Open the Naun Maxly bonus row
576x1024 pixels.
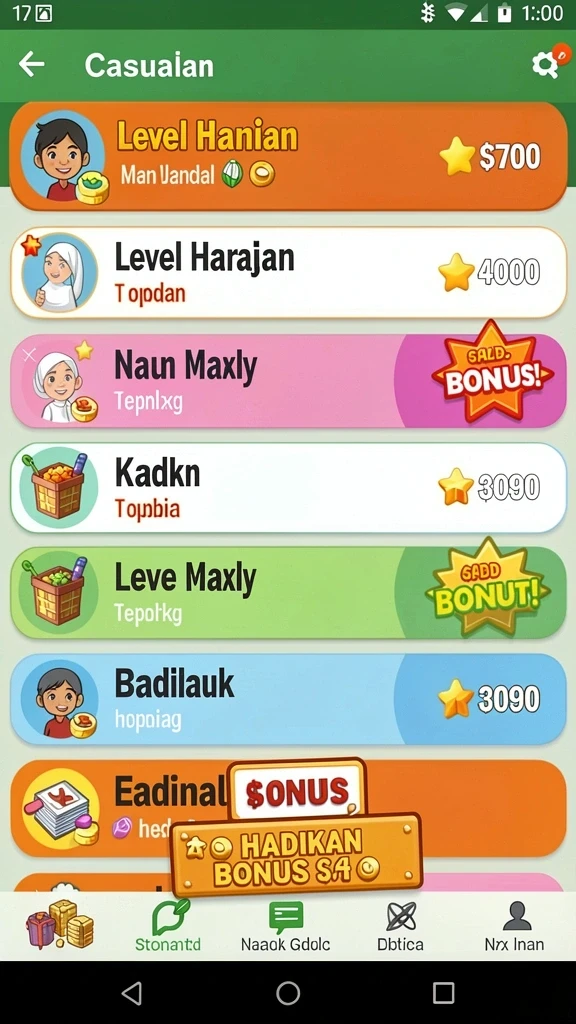(x=288, y=380)
